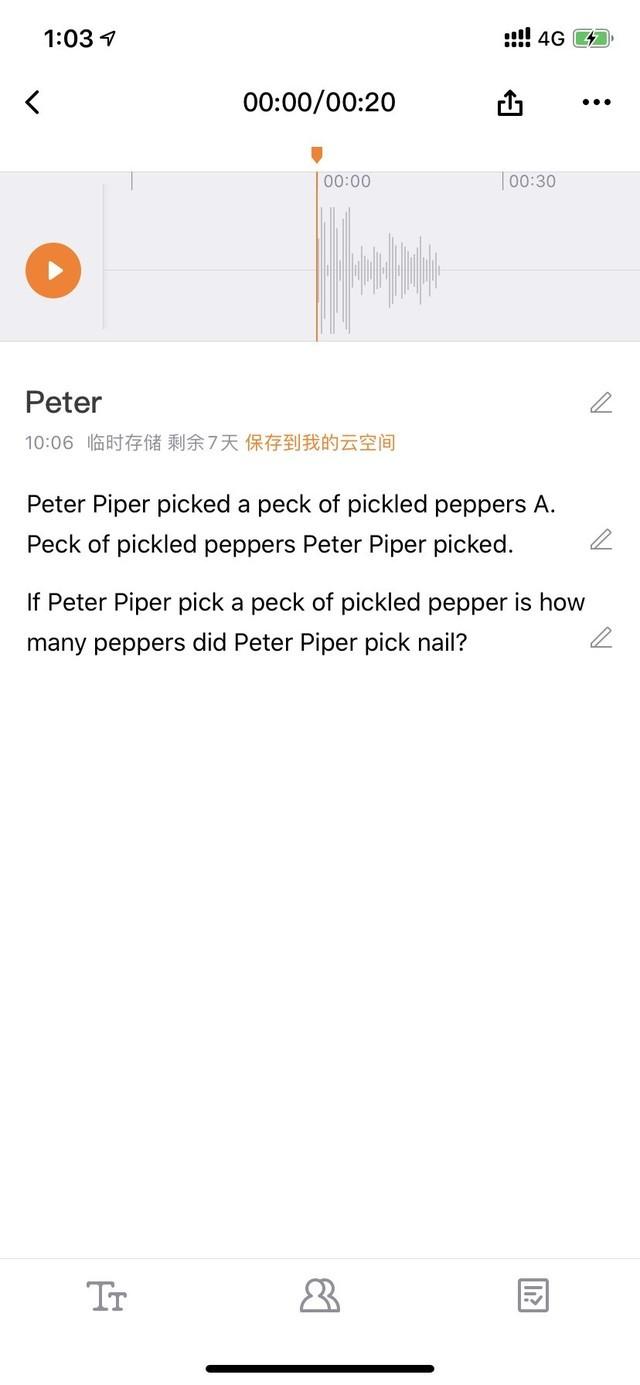
Task: Open the speakers icon in the bottom bar
Action: tap(320, 1296)
